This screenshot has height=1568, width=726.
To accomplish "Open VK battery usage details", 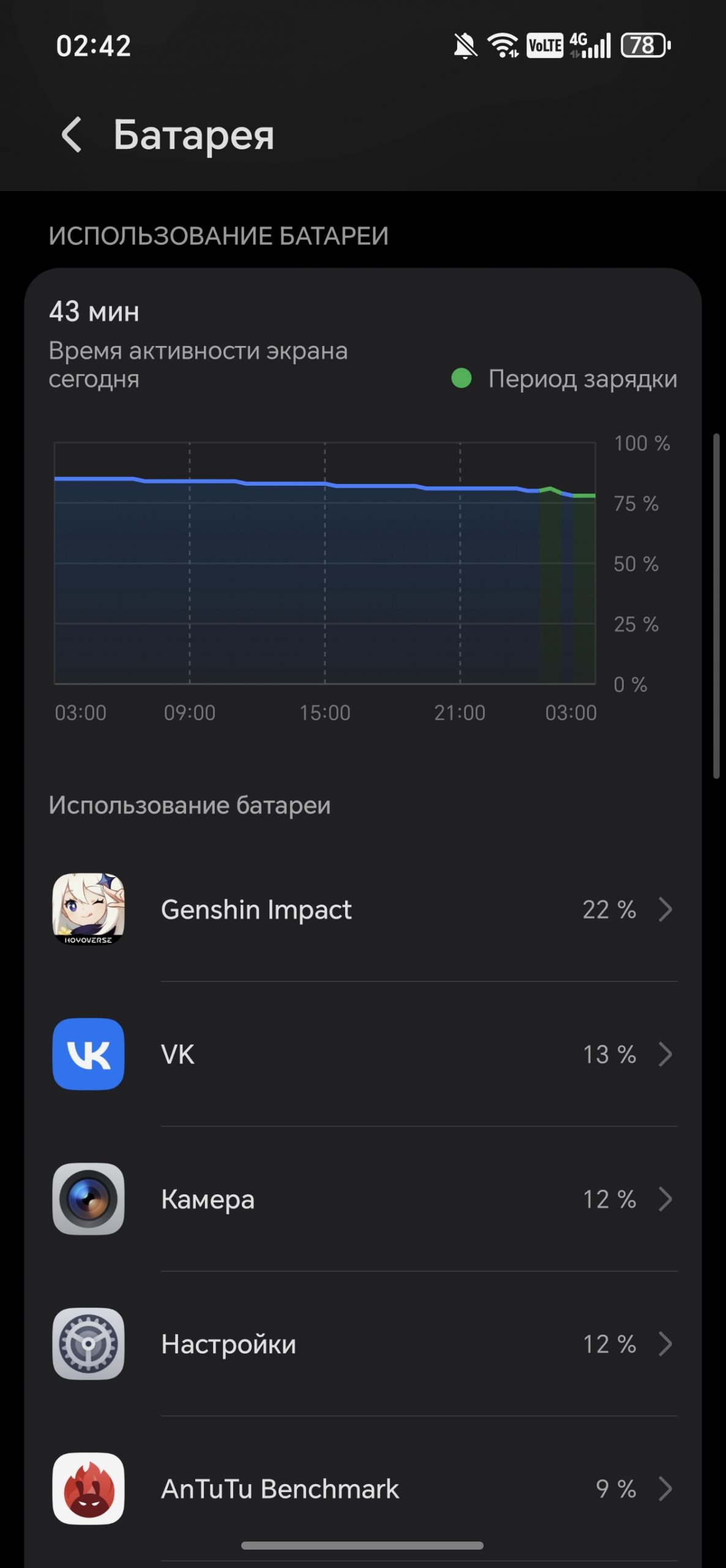I will (x=363, y=1053).
